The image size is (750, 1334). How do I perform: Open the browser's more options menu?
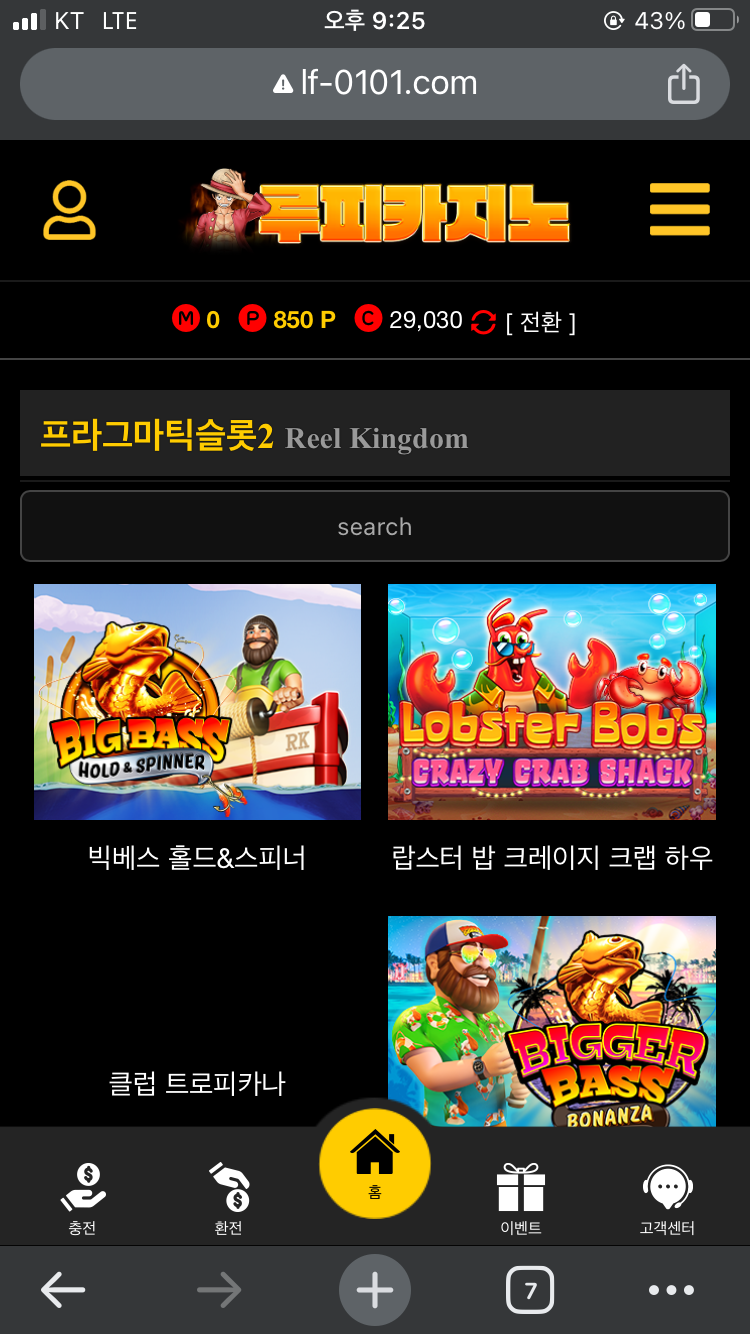671,1291
